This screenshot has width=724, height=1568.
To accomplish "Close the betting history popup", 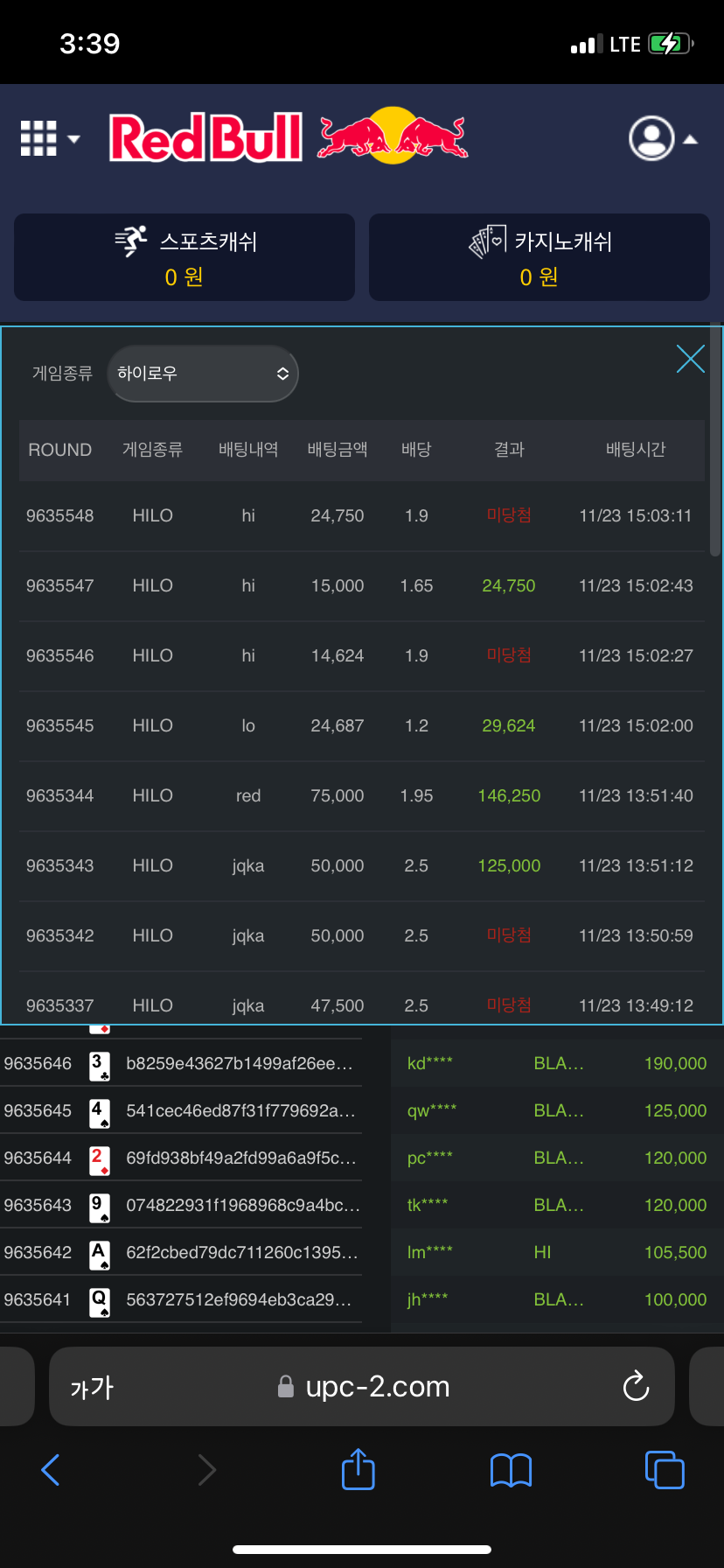I will pos(690,359).
